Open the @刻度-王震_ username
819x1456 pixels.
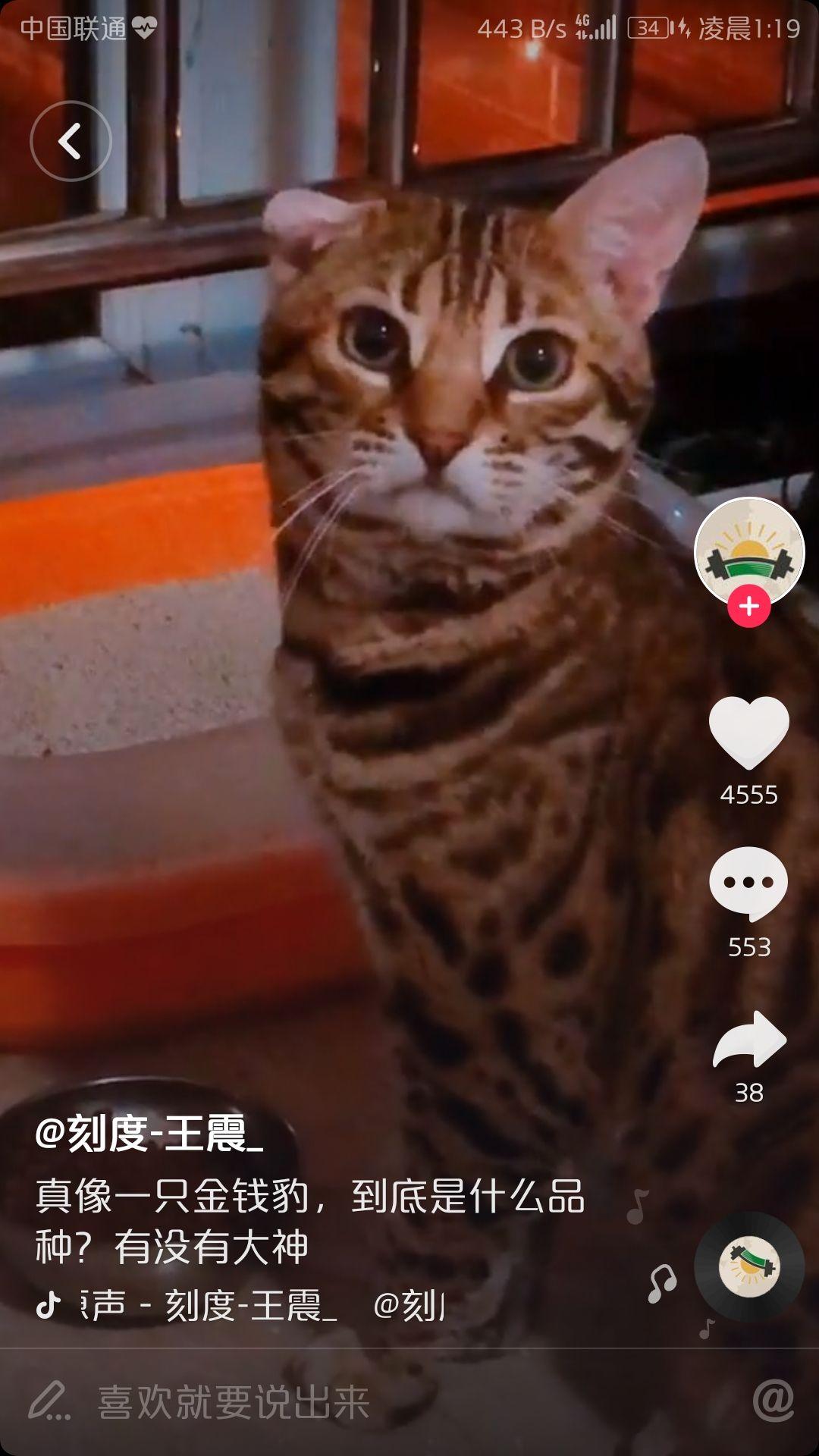coord(149,1134)
